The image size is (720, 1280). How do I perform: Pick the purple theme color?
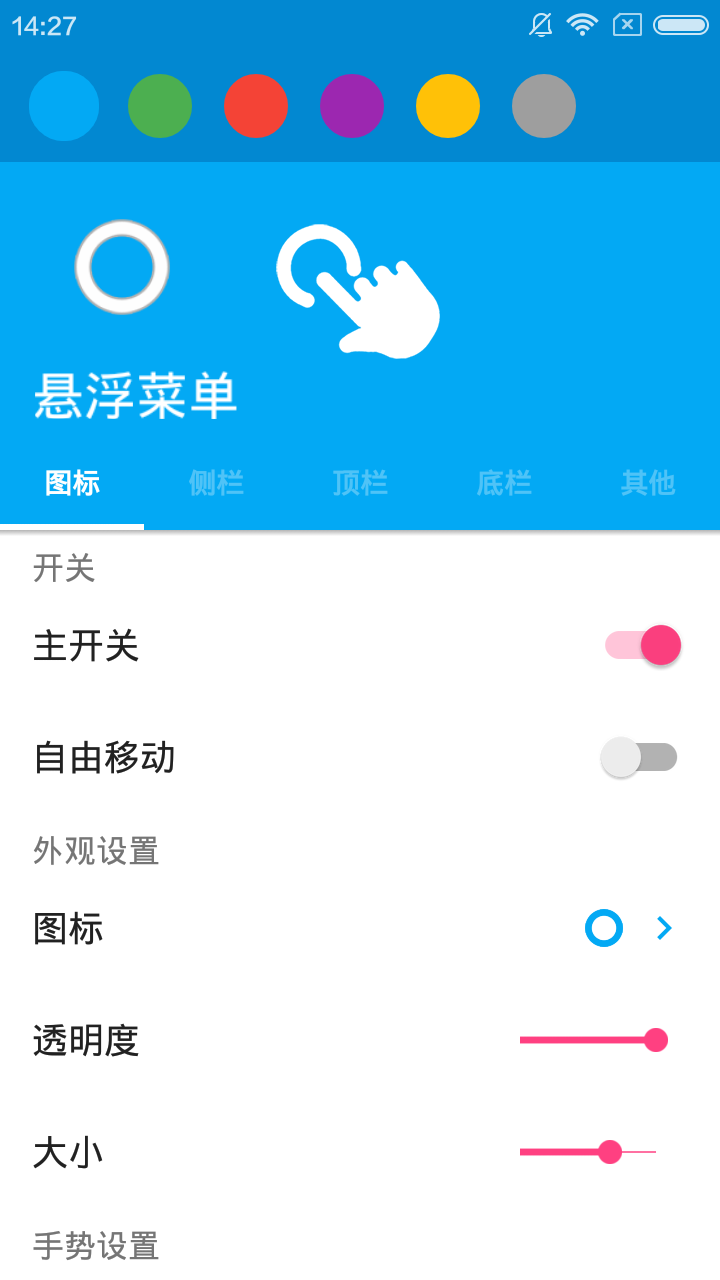352,106
